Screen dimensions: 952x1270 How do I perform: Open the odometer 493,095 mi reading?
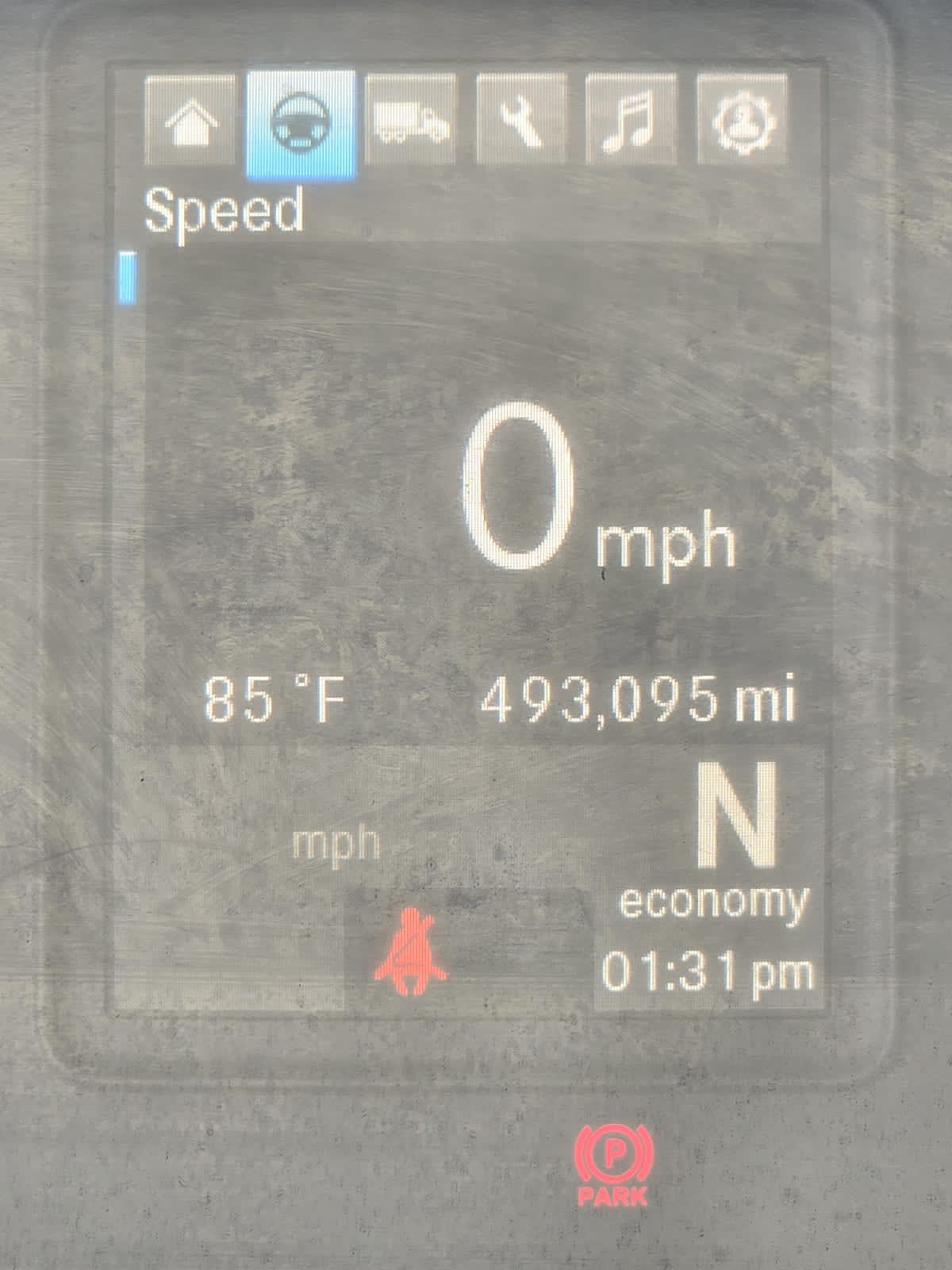pos(643,698)
